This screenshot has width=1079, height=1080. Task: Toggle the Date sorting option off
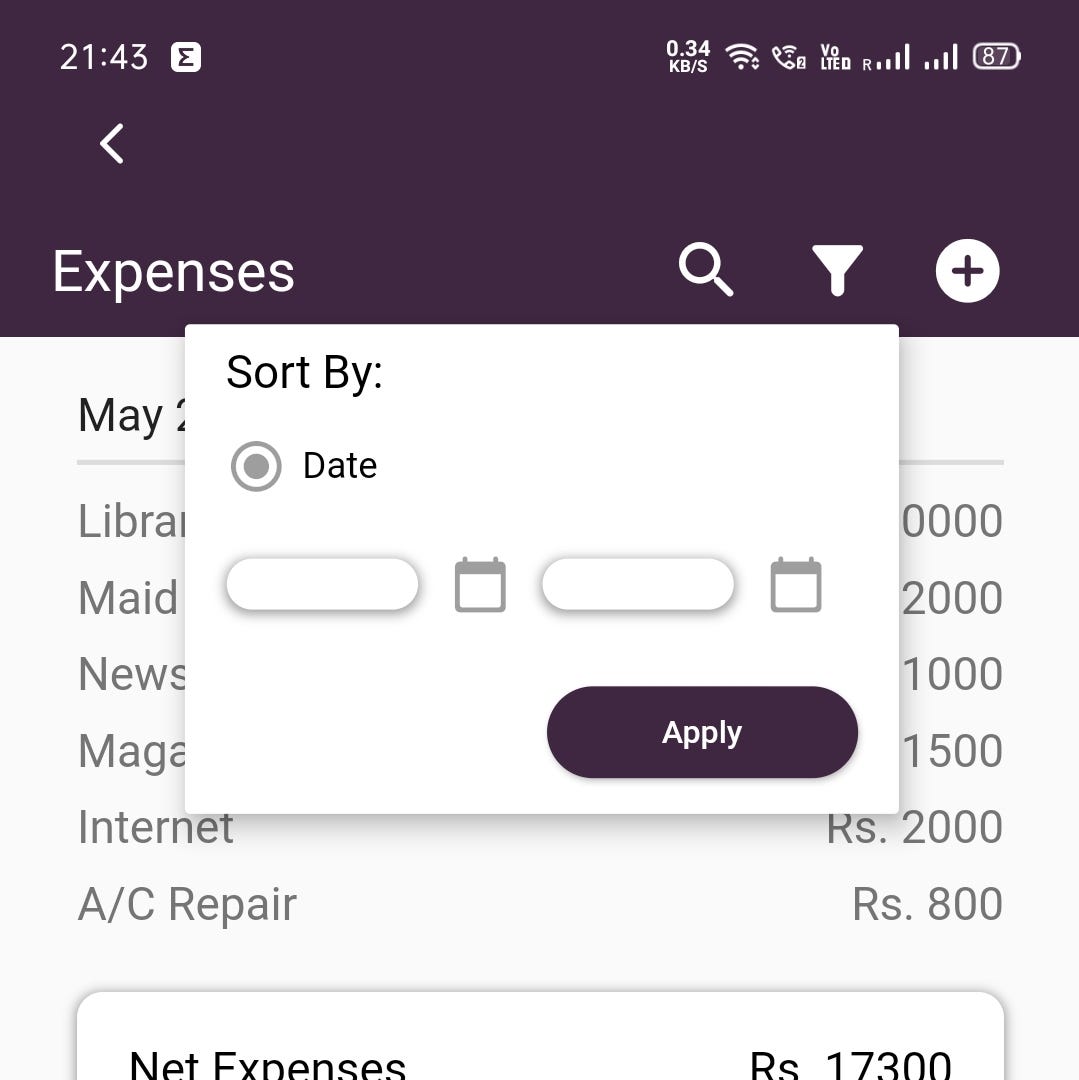click(256, 465)
